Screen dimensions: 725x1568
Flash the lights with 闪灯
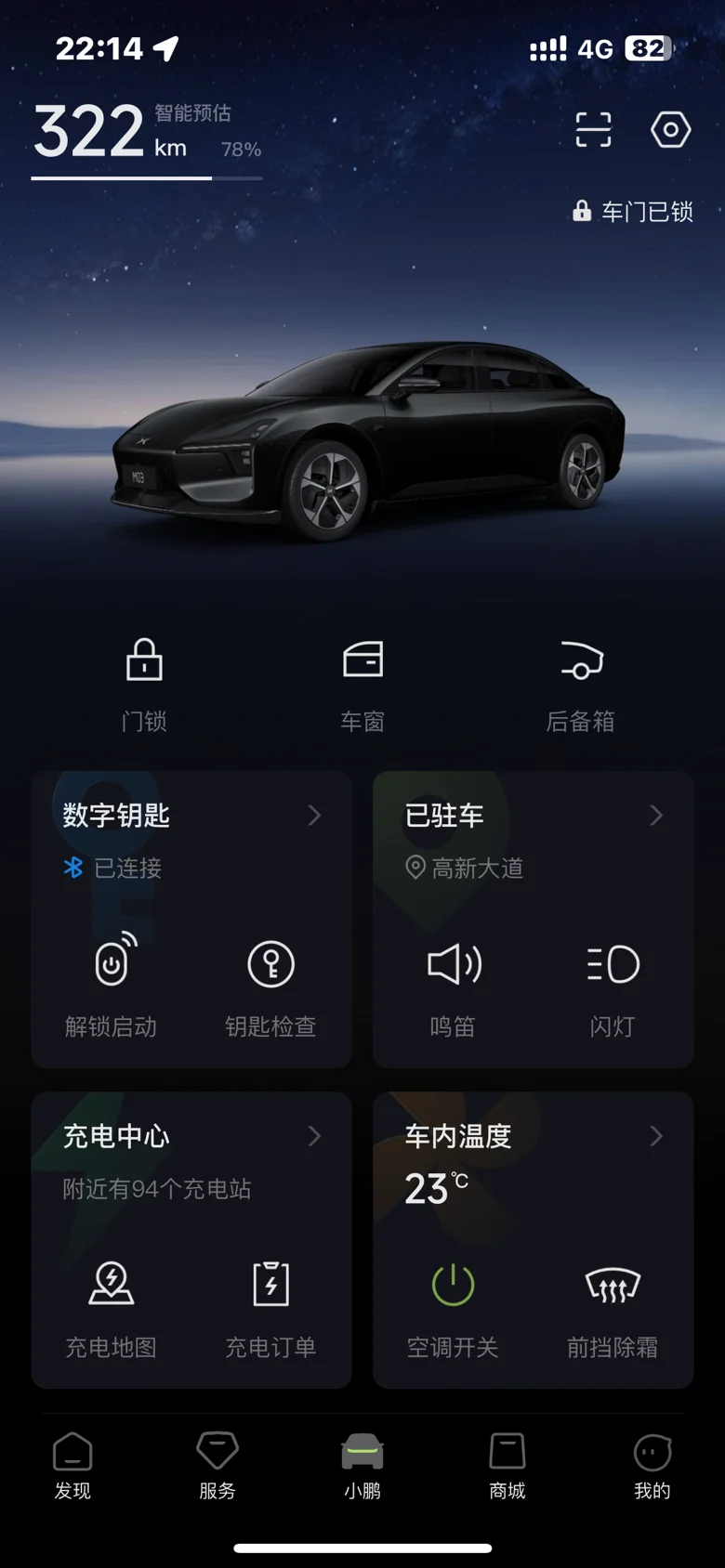613,985
